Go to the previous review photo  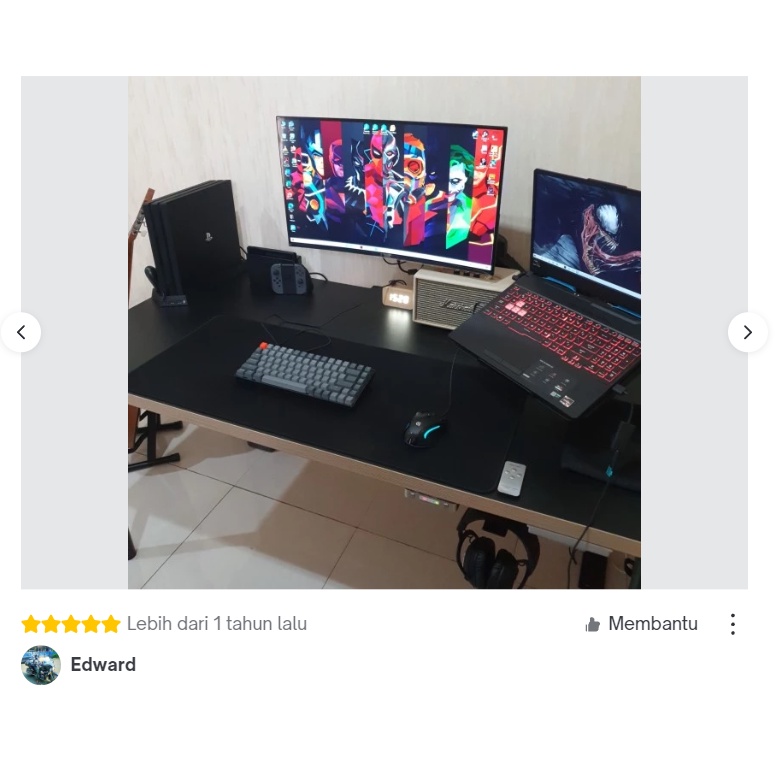(x=21, y=332)
